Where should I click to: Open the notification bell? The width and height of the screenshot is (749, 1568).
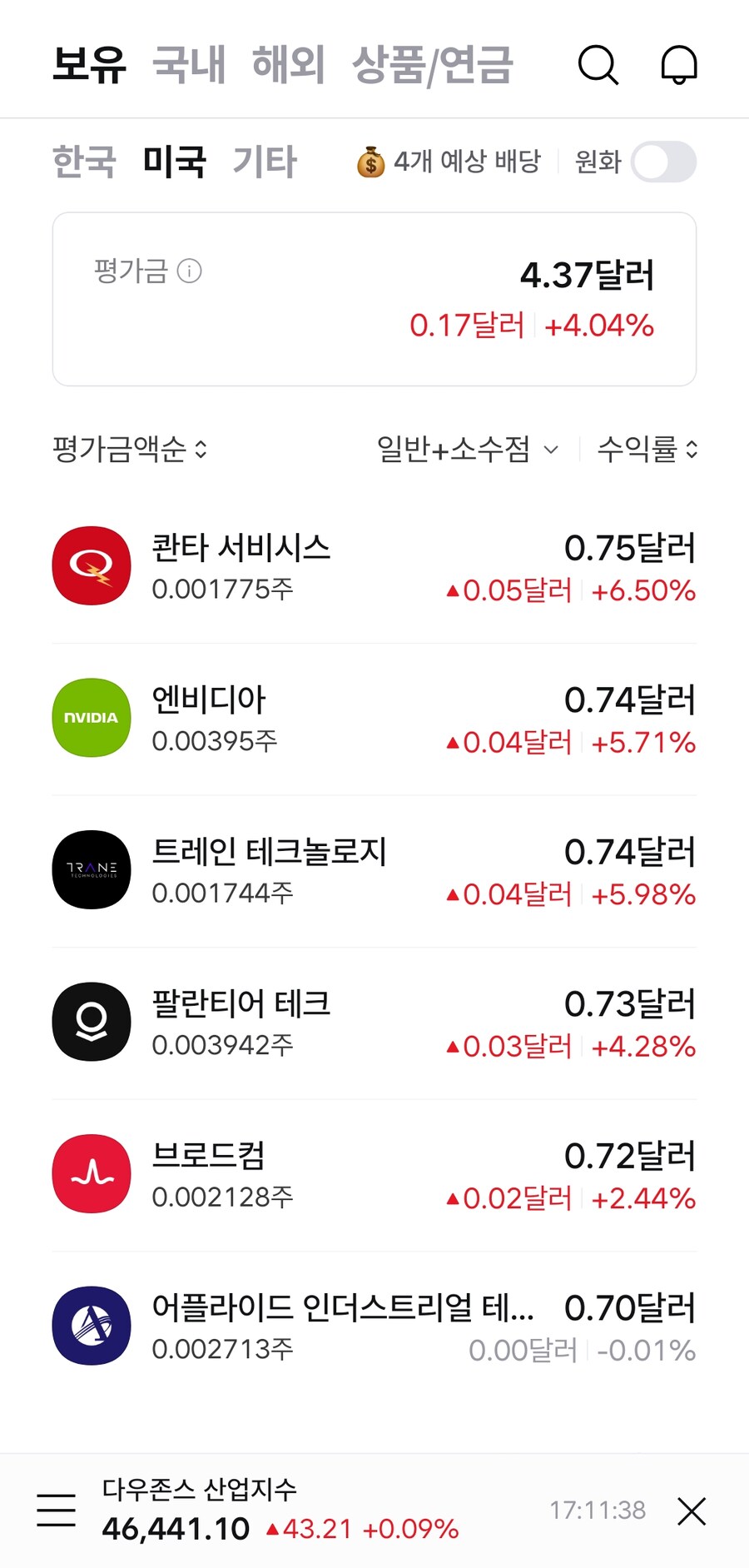[x=678, y=65]
